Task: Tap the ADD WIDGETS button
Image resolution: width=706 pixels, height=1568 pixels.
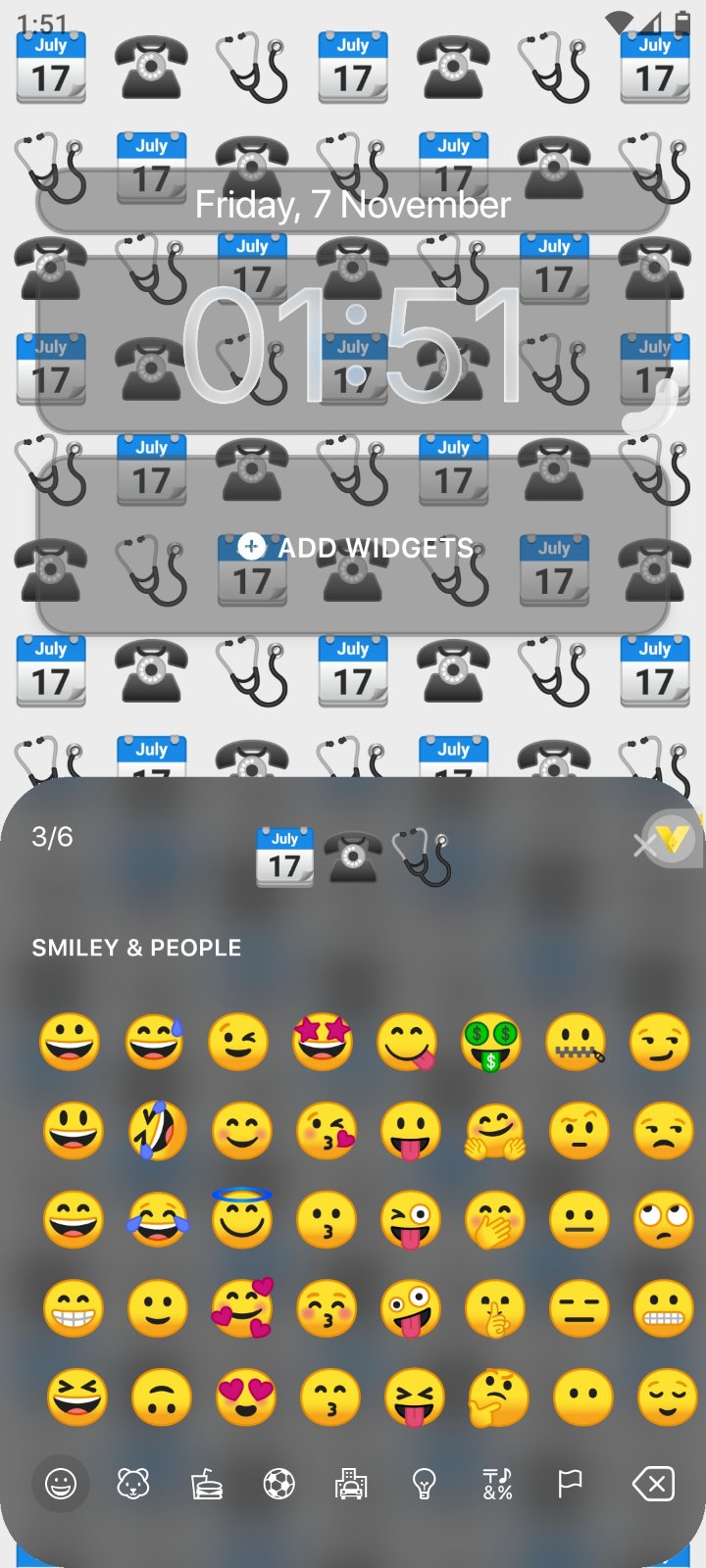Action: 357,547
